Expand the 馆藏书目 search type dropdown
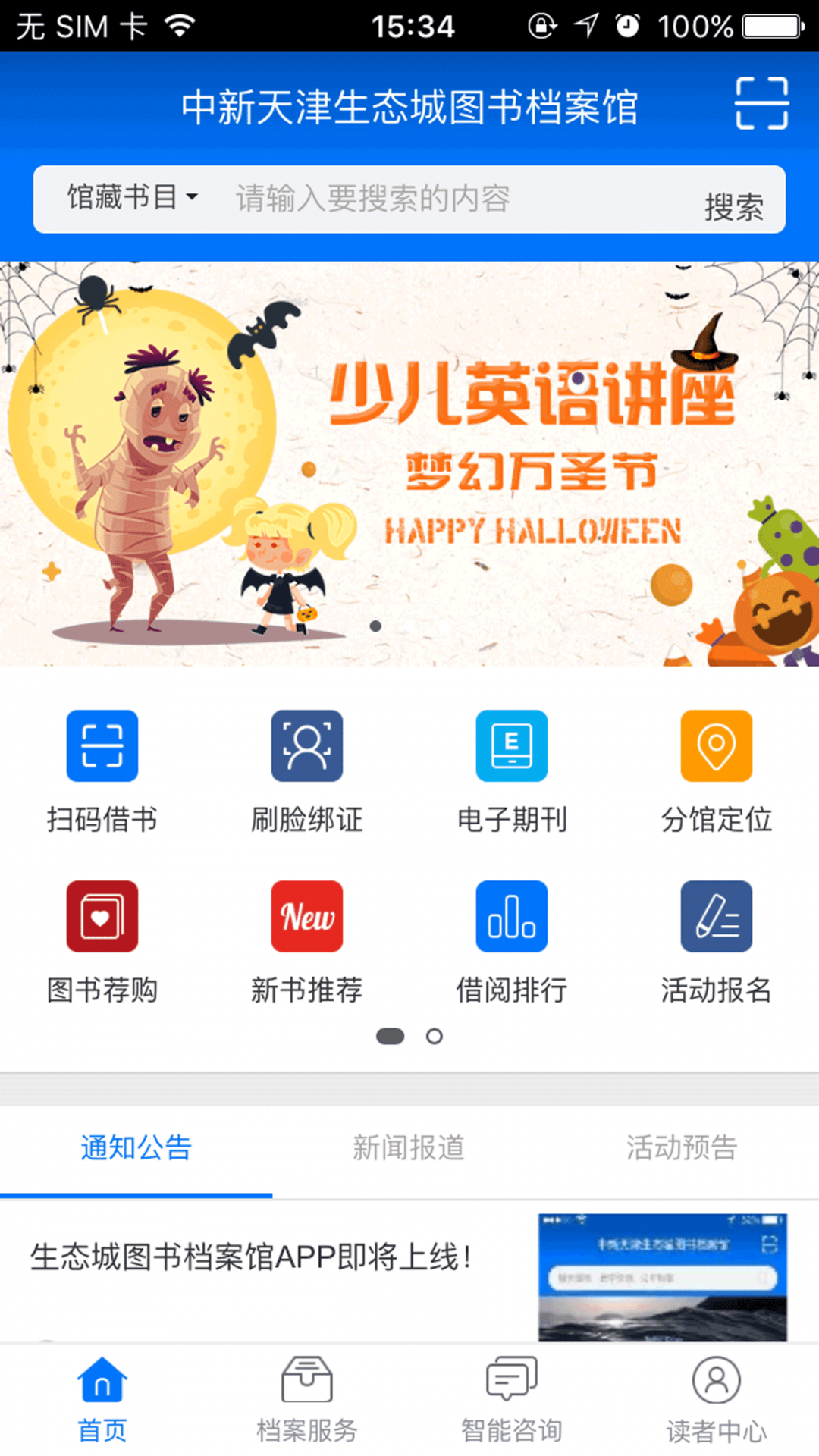This screenshot has height=1456, width=819. click(x=132, y=197)
